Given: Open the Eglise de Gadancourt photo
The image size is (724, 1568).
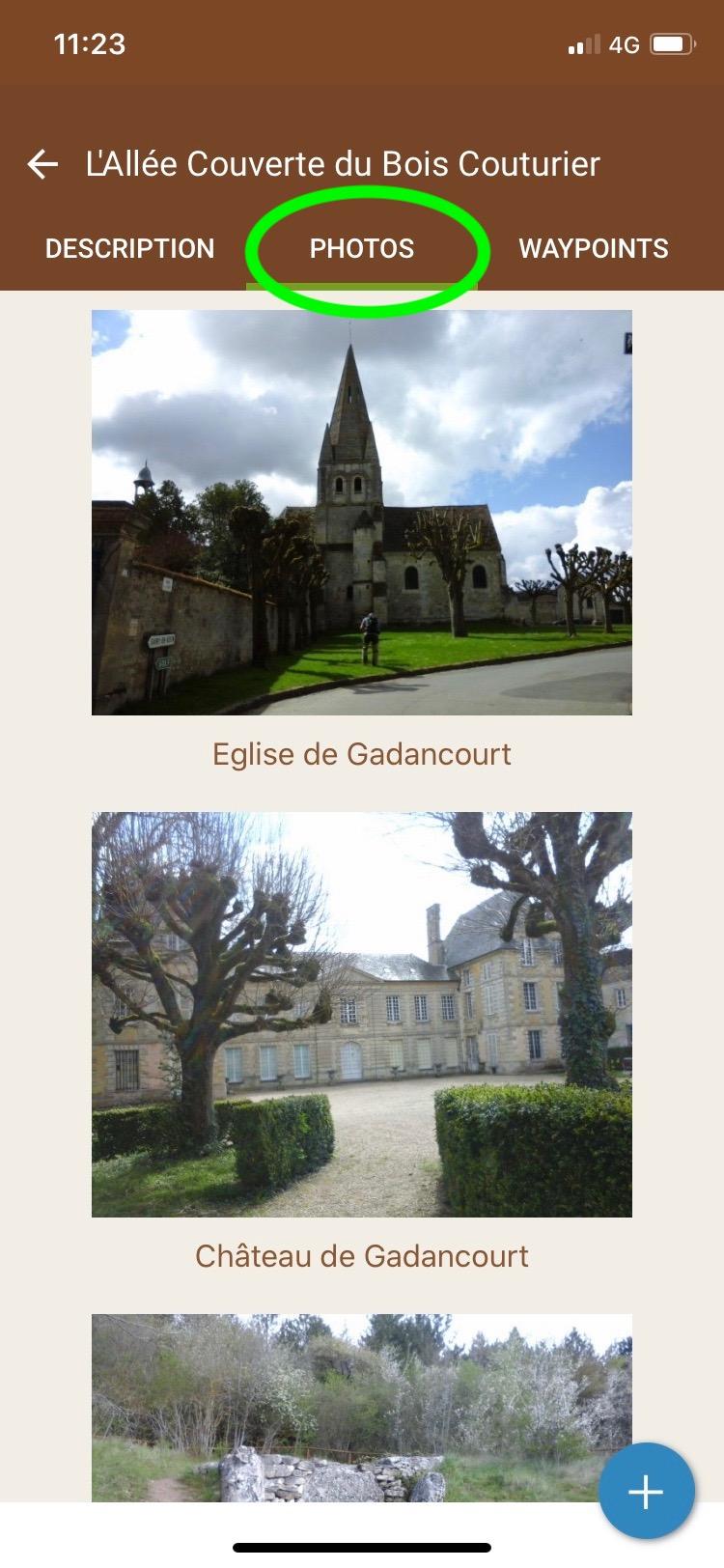Looking at the screenshot, I should tap(362, 512).
